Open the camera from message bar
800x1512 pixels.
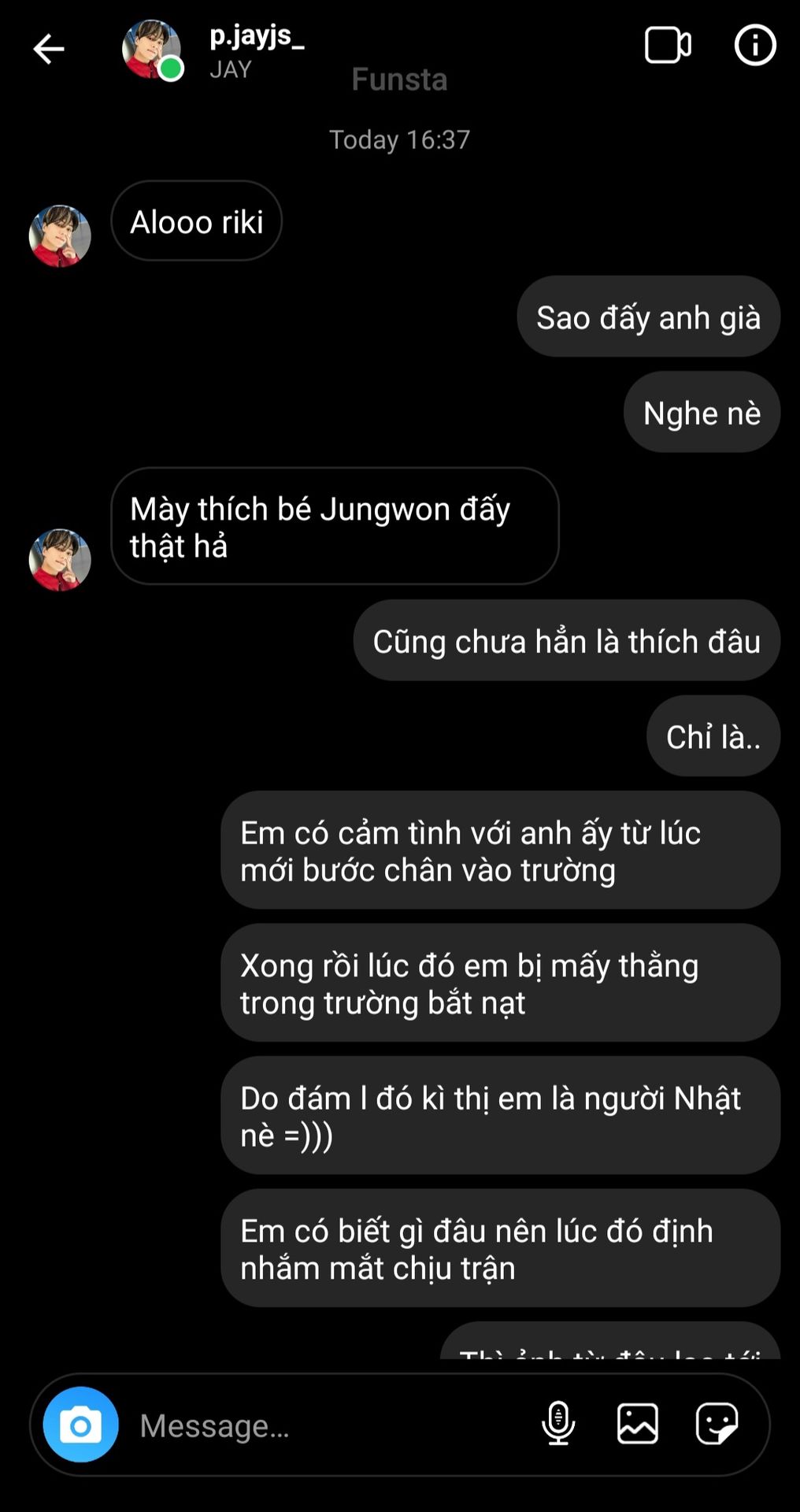(81, 1425)
